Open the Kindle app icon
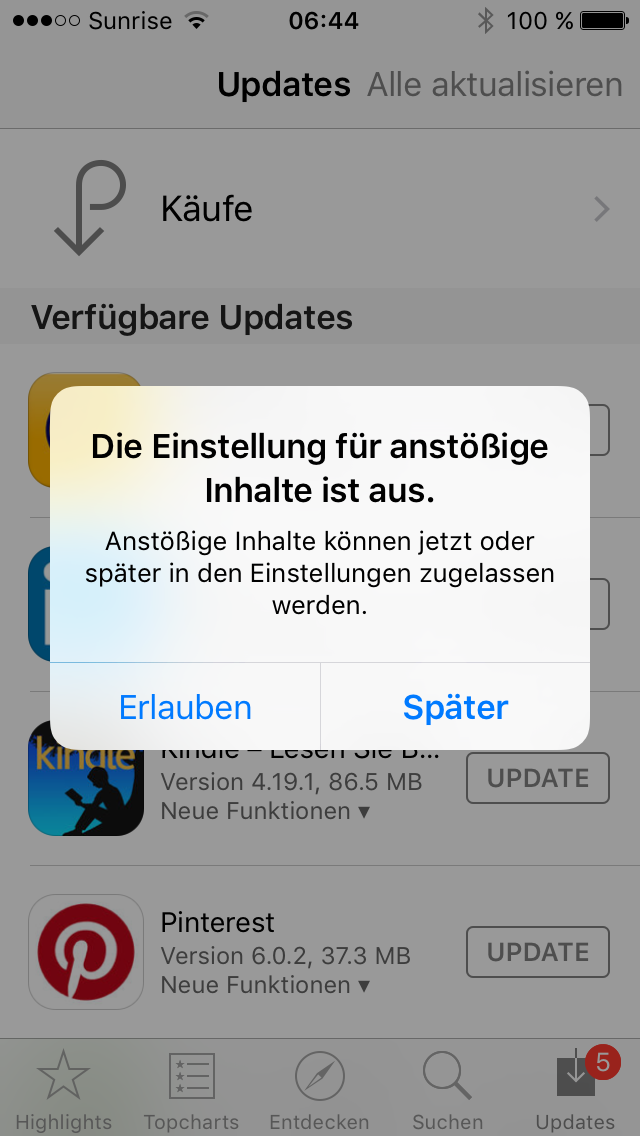Viewport: 640px width, 1136px height. pyautogui.click(x=86, y=778)
